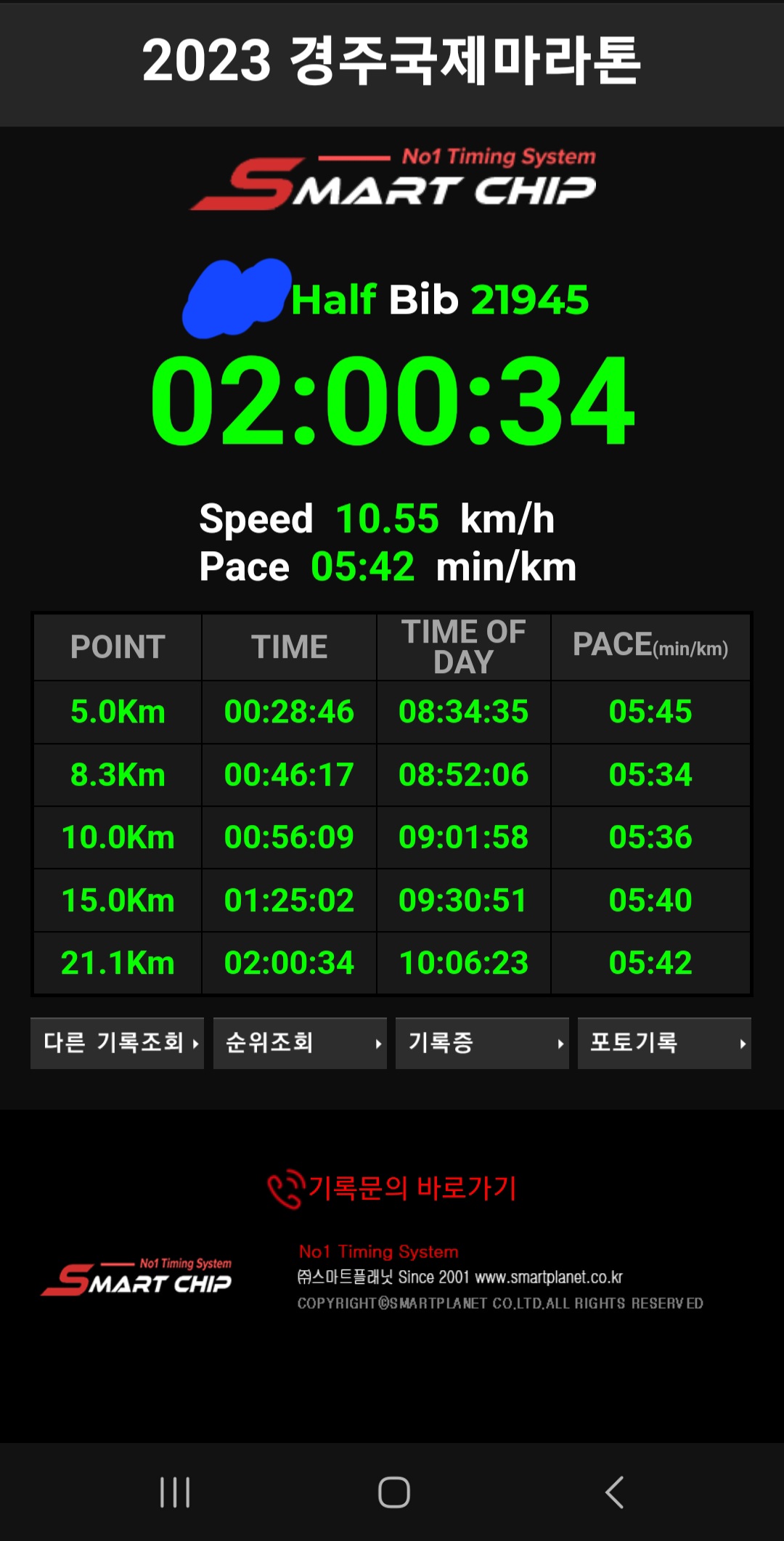784x1541 pixels.
Task: Open 다른 기록조회 to look up other records
Action: [x=117, y=1043]
